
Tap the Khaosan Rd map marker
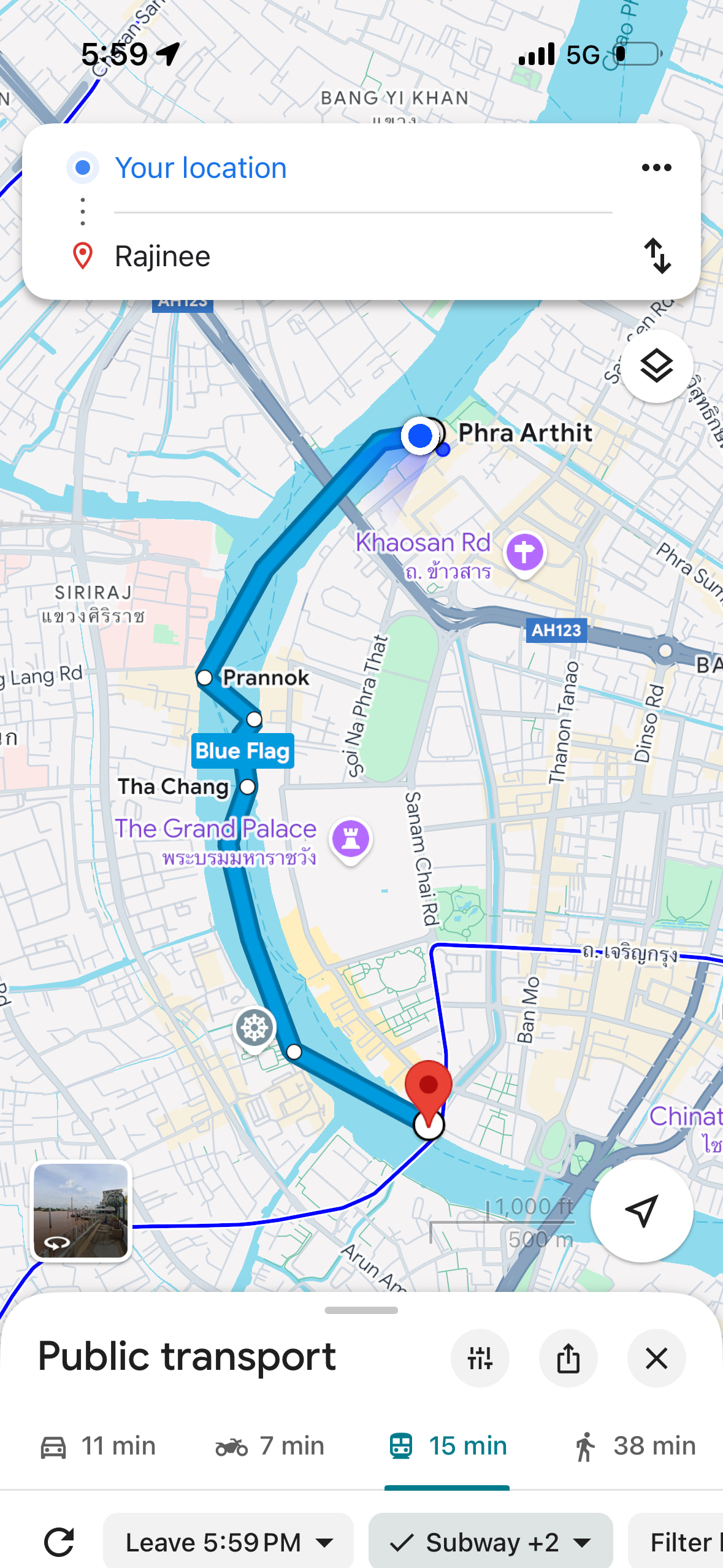click(524, 552)
